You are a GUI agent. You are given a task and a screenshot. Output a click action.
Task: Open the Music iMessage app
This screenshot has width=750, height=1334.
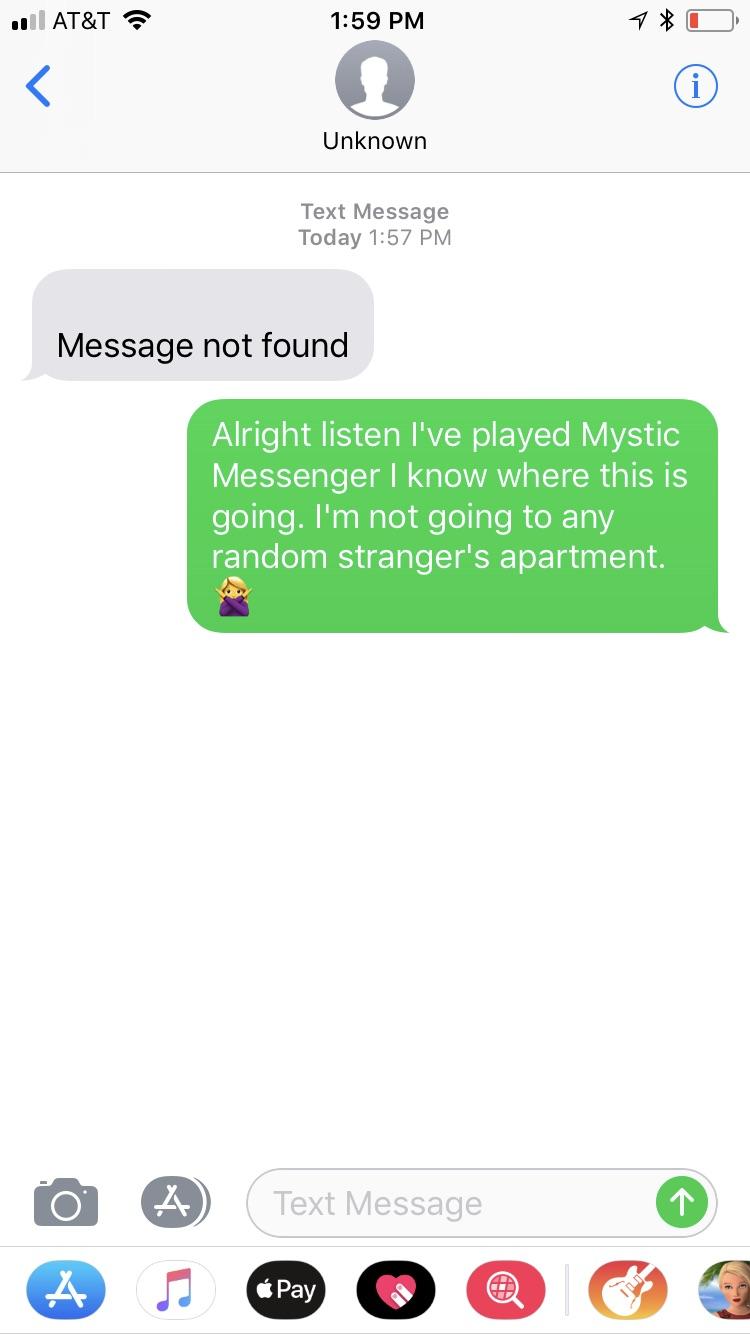[176, 1290]
